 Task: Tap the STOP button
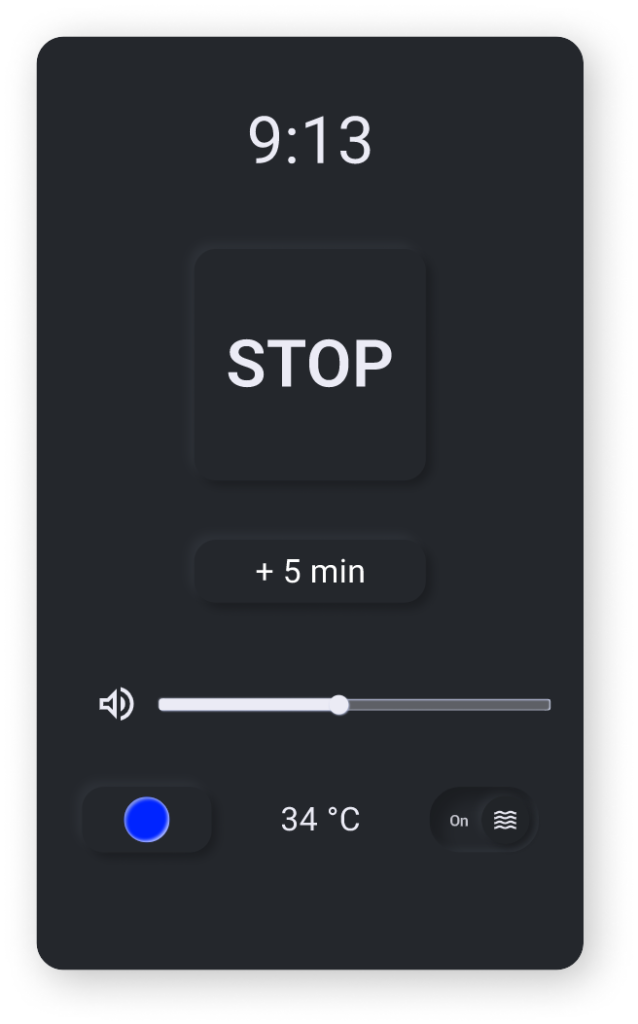(310, 364)
